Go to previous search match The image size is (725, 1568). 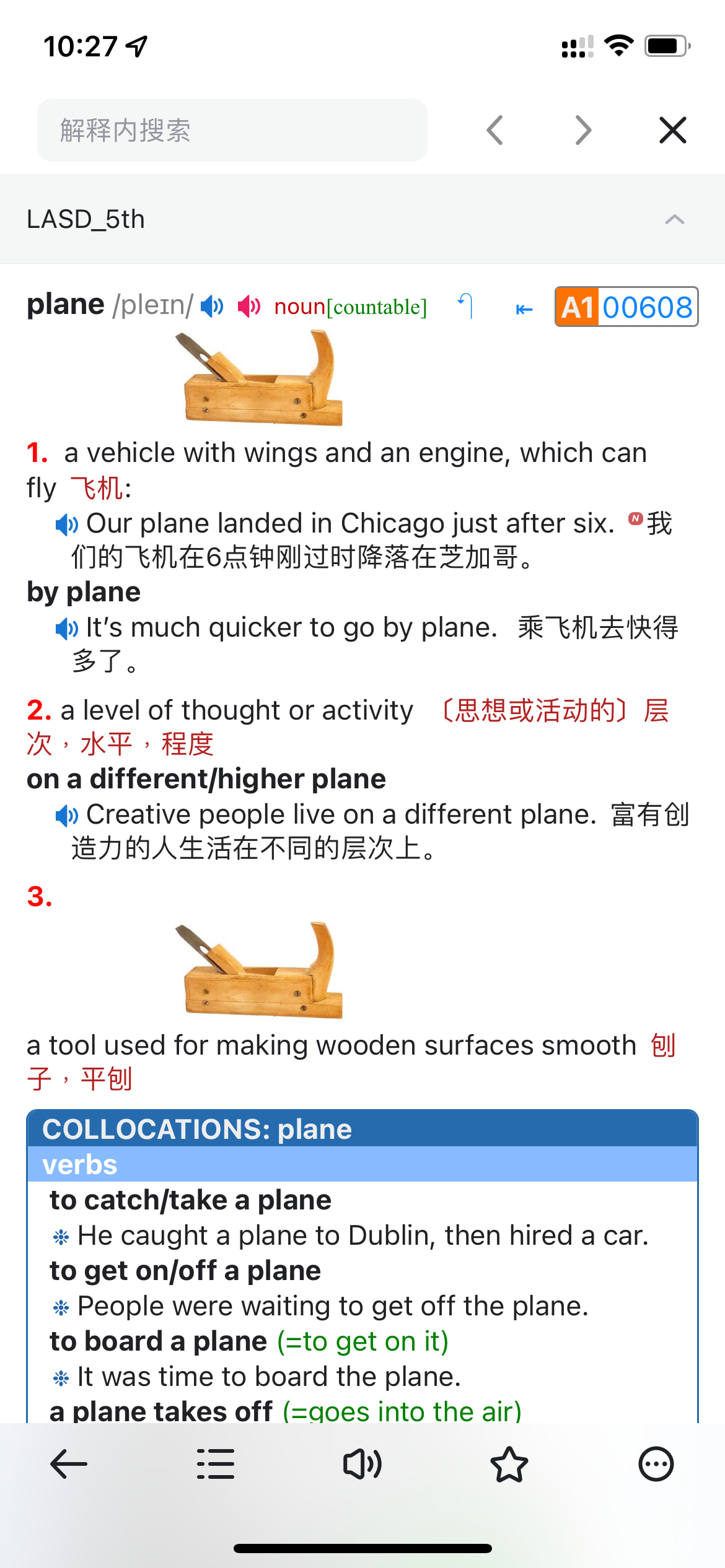click(494, 130)
